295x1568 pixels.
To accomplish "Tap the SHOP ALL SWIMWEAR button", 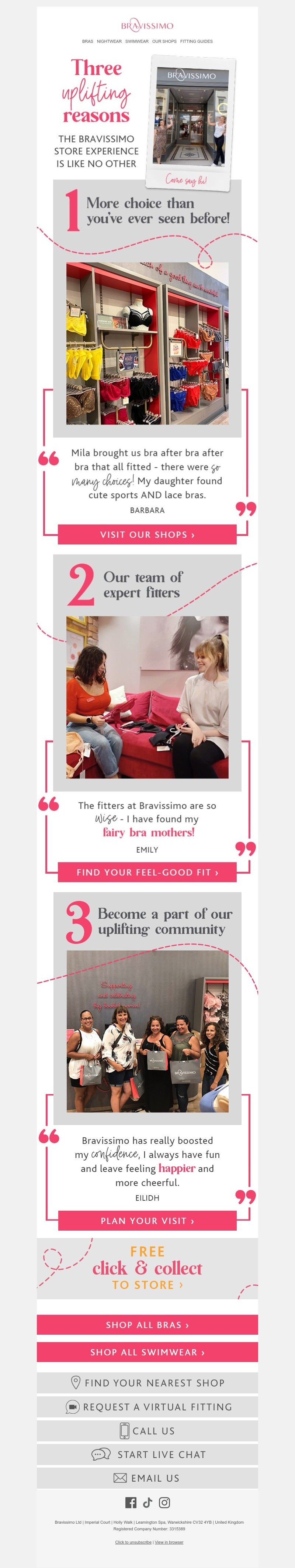I will point(147,1352).
